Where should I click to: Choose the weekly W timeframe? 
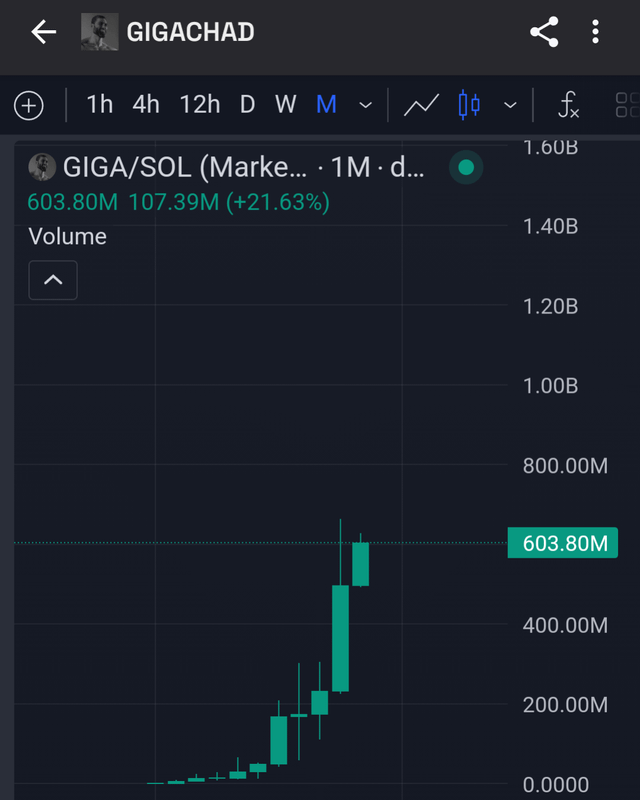coord(286,104)
